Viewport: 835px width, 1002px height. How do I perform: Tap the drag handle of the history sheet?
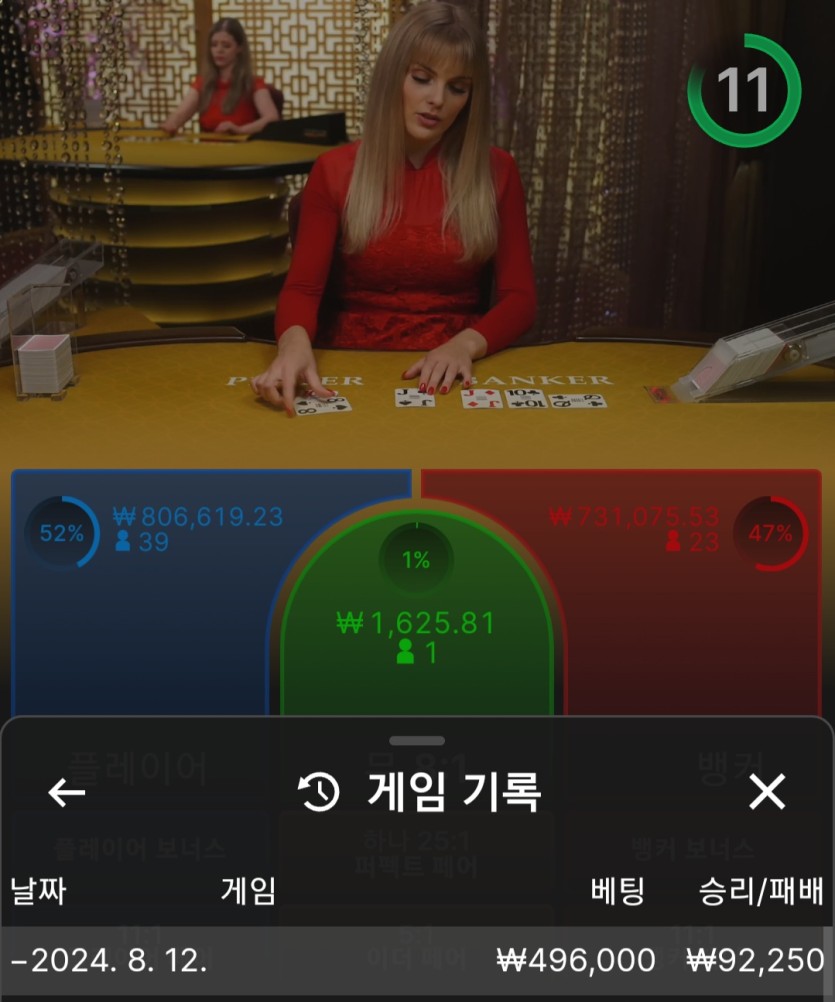coord(417,741)
